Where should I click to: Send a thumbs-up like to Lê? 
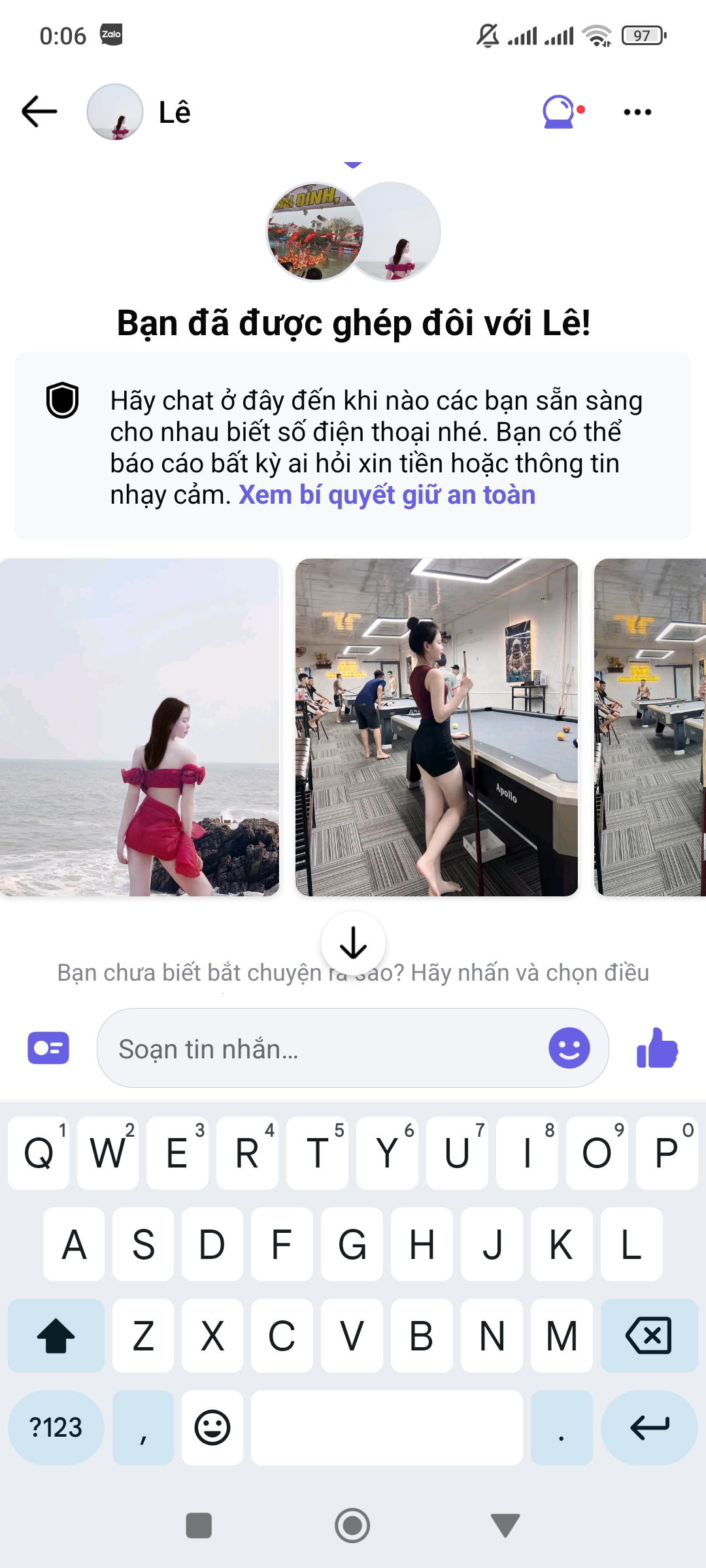[657, 1048]
